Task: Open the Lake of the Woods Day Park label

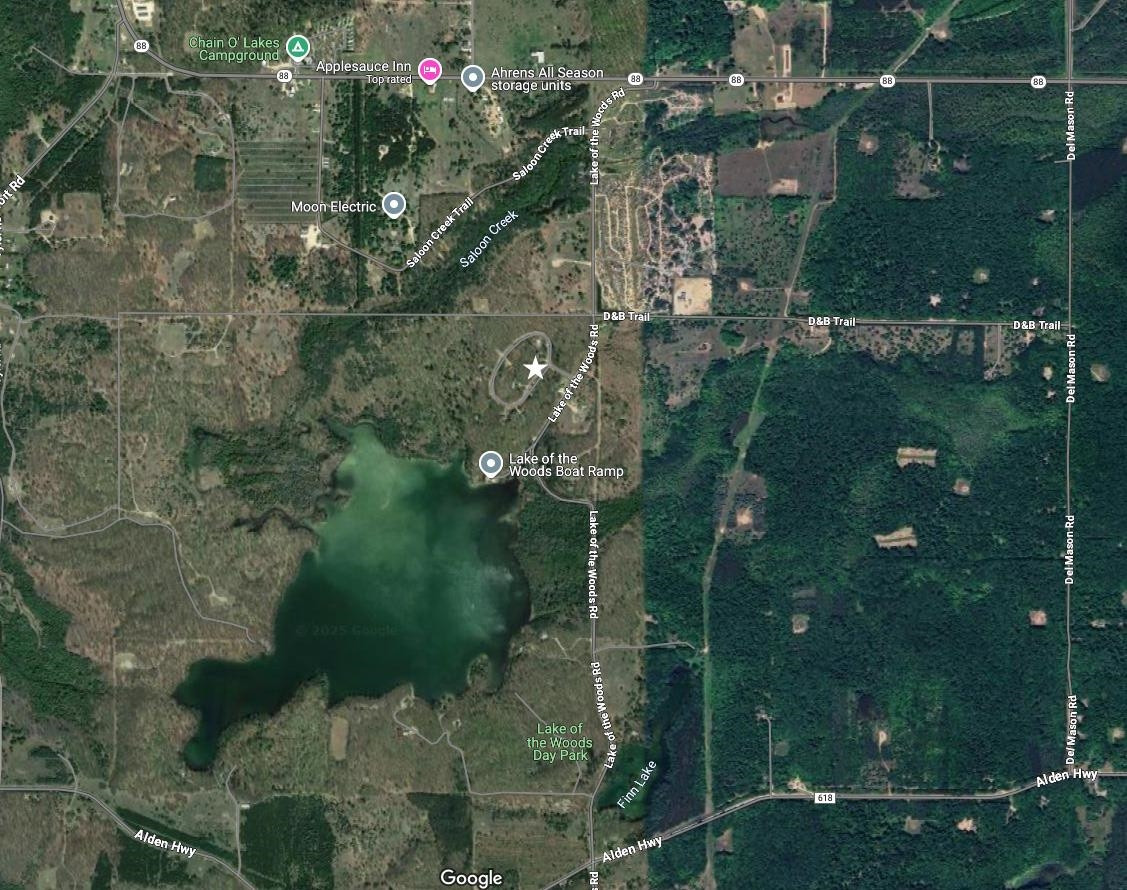Action: click(x=559, y=742)
